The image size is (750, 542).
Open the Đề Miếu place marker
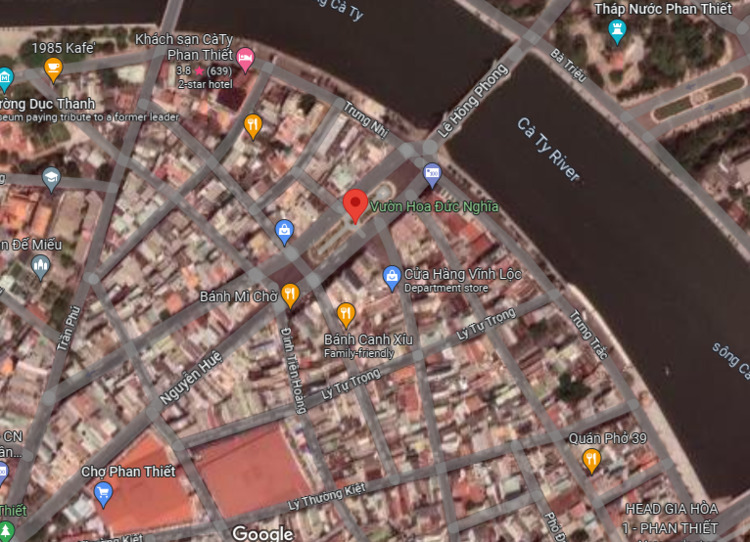[x=40, y=266]
